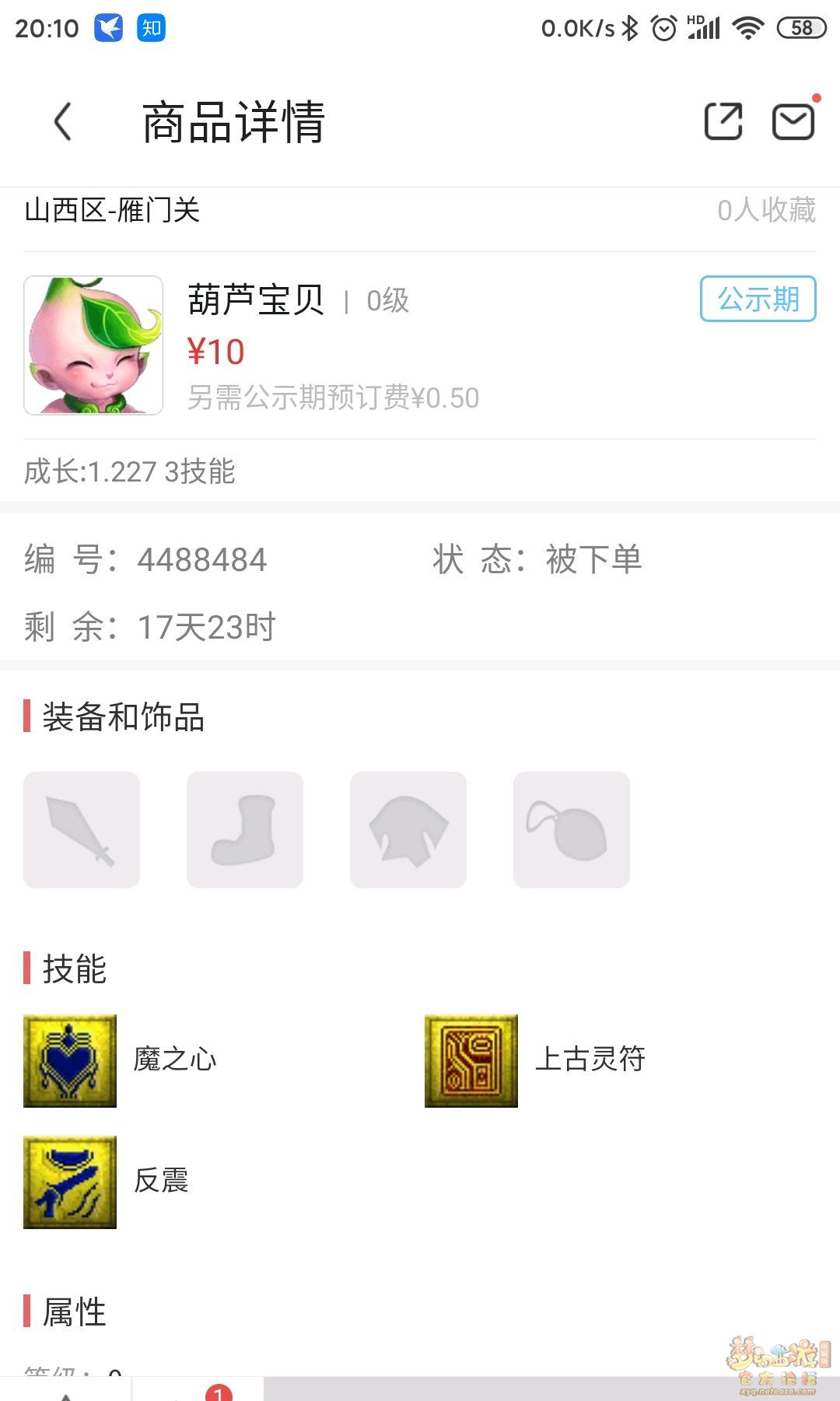Share this 葫芦宝贝 listing

point(723,122)
